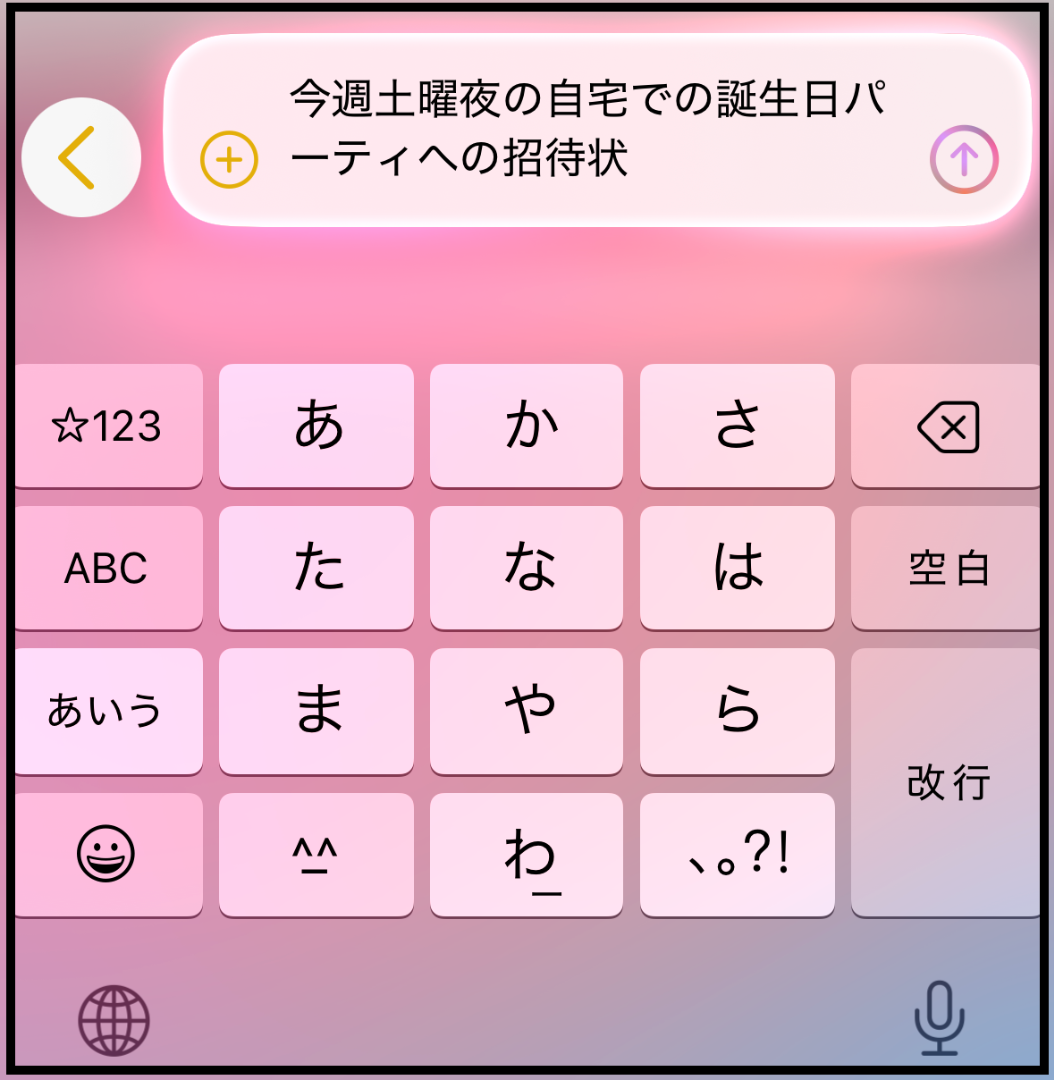Switch to the ☆123 number keyboard
1054x1080 pixels.
pyautogui.click(x=107, y=427)
